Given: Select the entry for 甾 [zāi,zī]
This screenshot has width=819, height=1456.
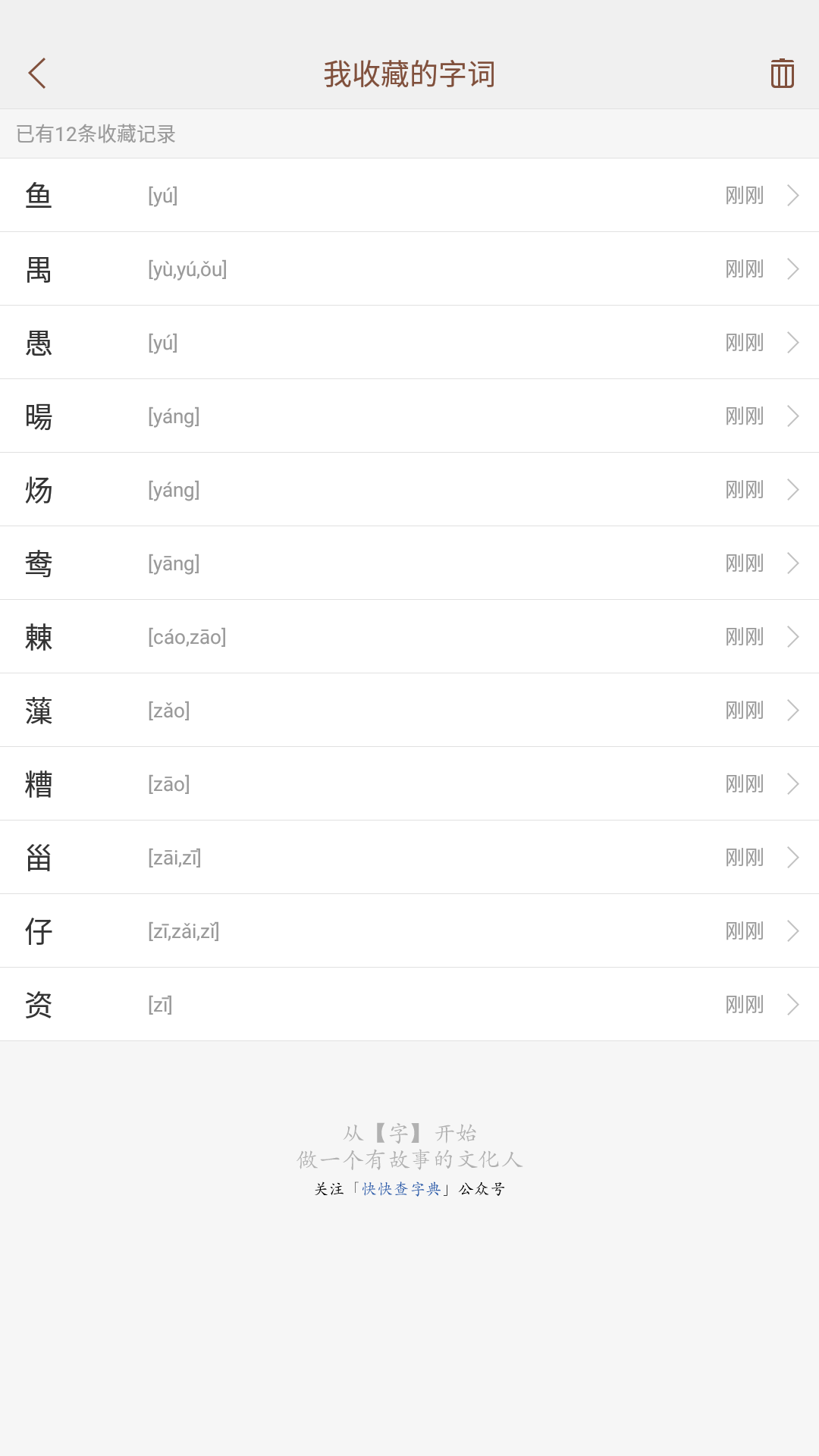Looking at the screenshot, I should coord(409,857).
